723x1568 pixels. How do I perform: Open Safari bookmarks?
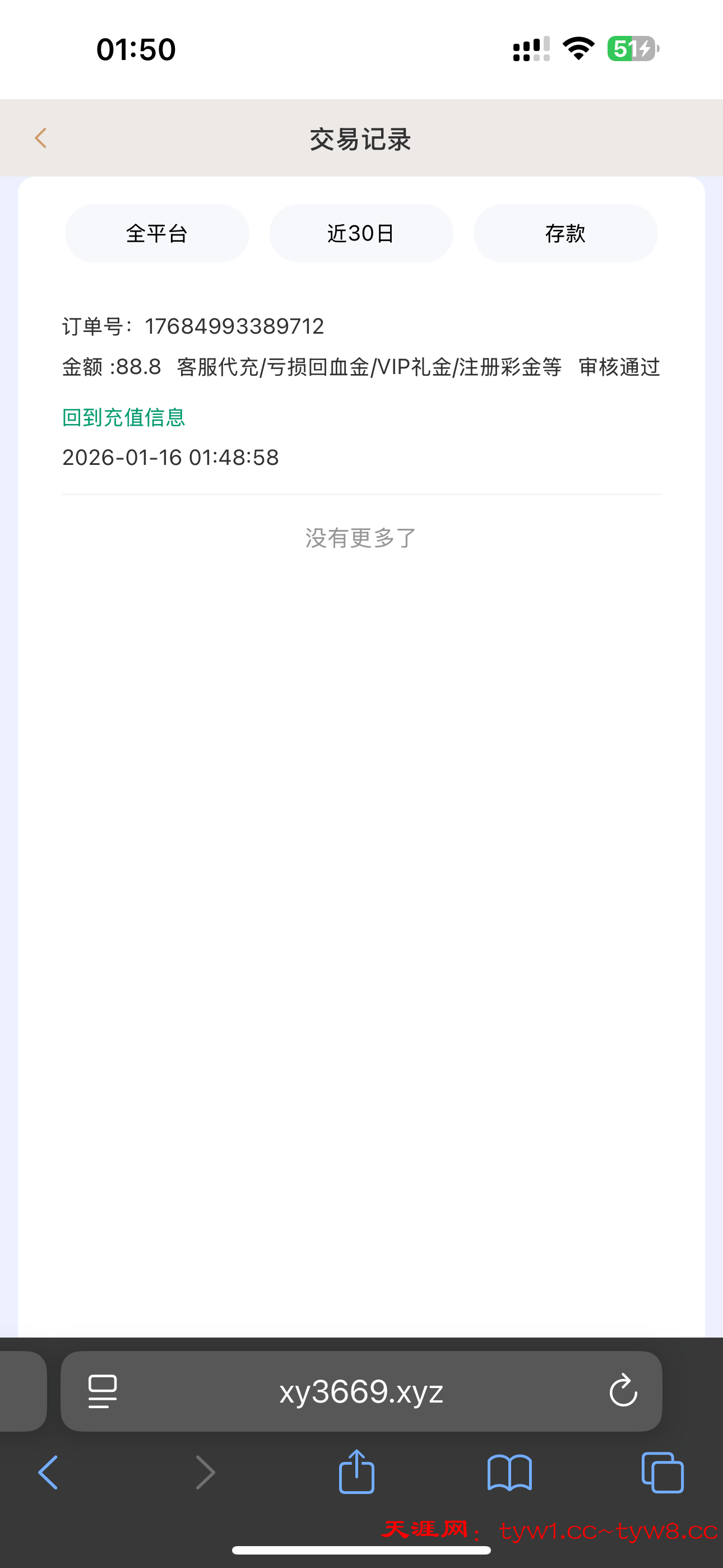point(509,1473)
